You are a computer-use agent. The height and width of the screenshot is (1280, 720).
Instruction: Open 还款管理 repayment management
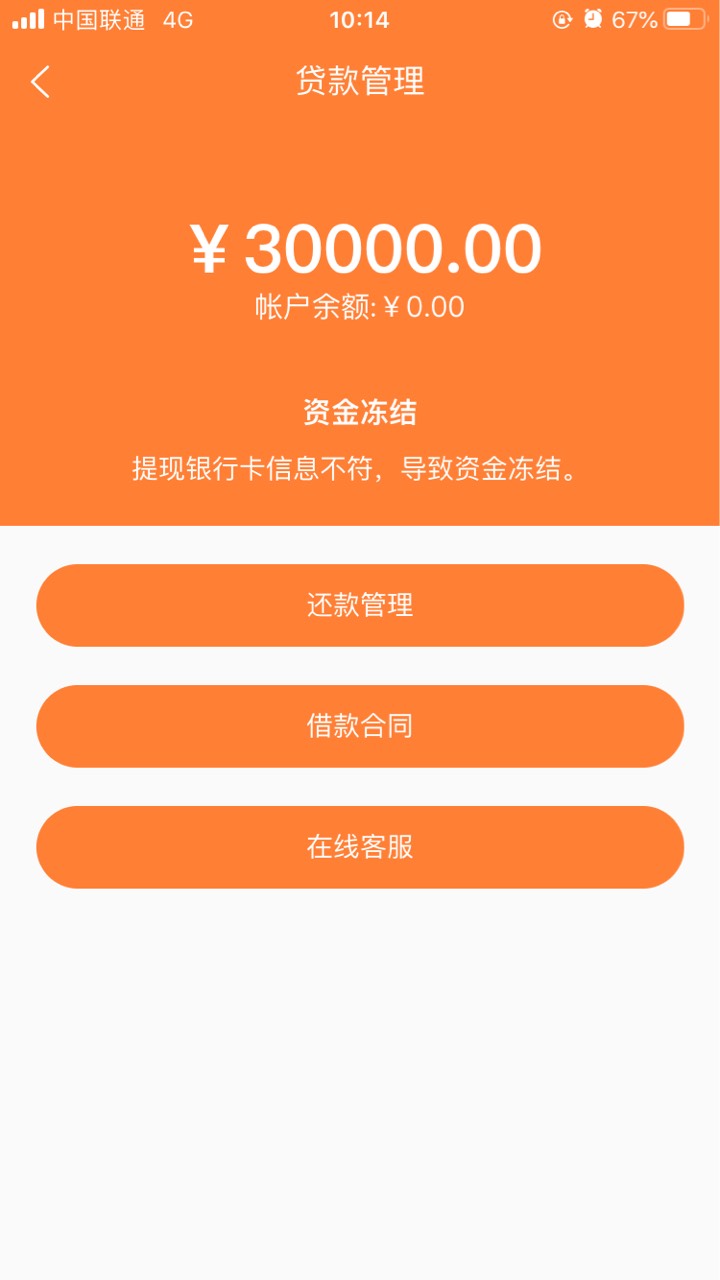[360, 605]
